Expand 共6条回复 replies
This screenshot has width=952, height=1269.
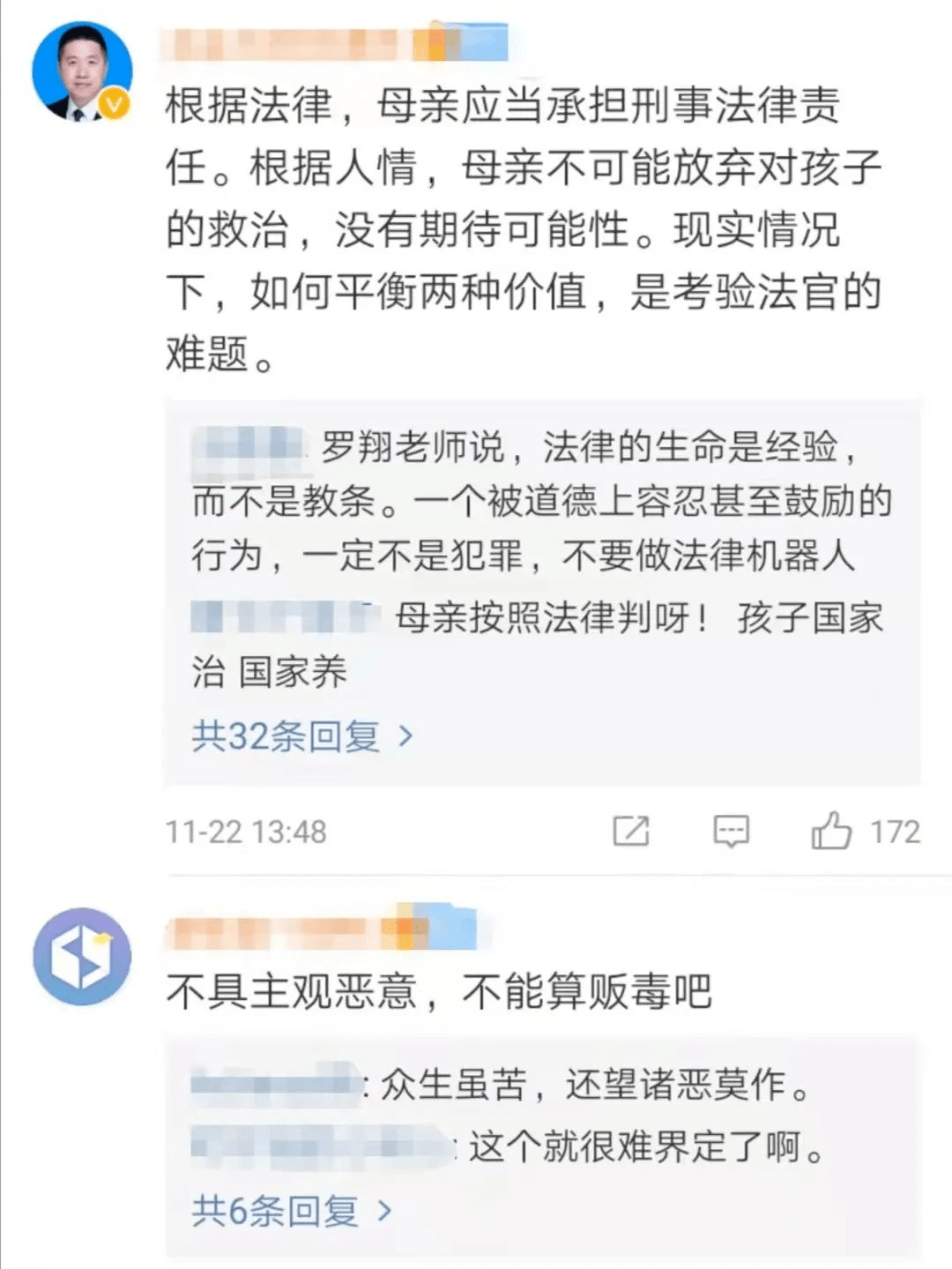[291, 1211]
